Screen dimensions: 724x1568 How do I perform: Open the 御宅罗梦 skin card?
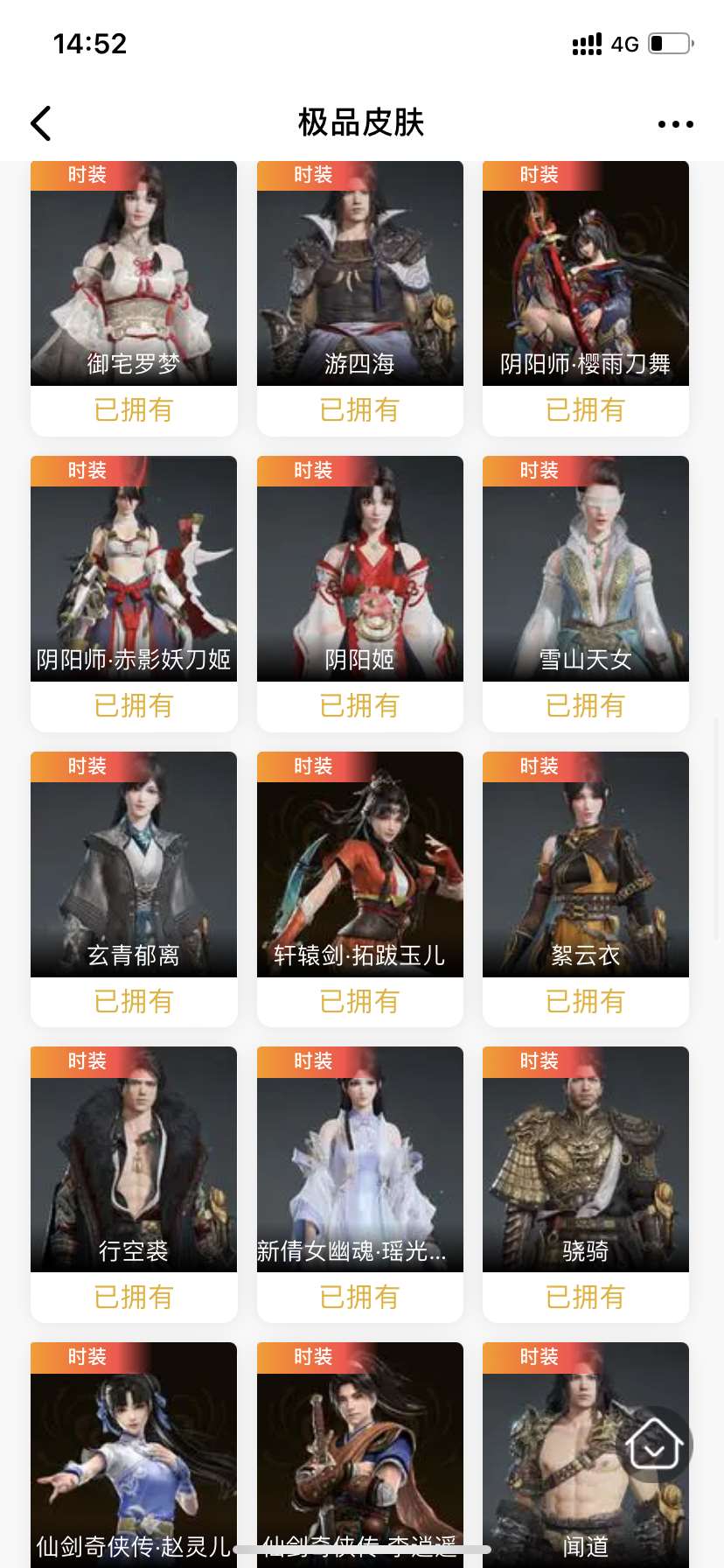[134, 280]
